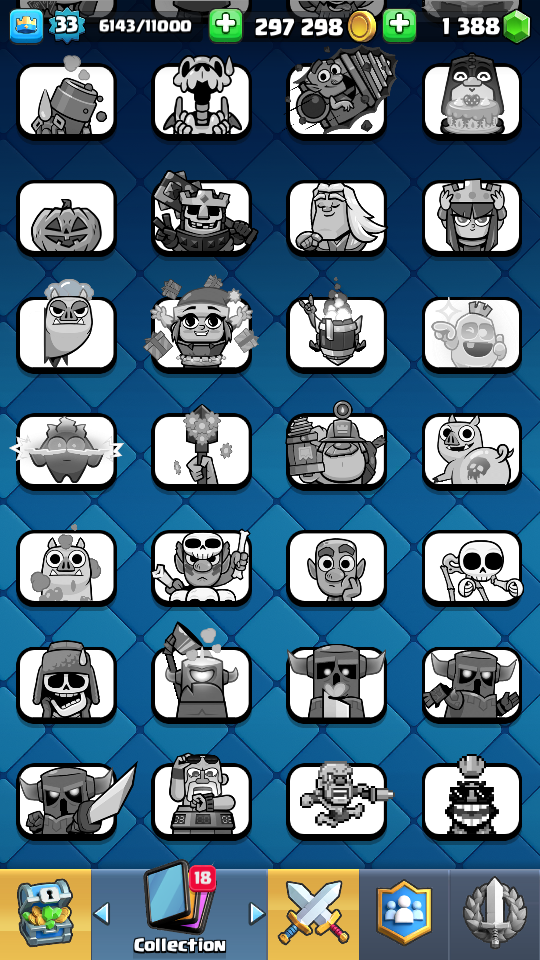
Task: Choose the pig with skull mark emote
Action: pos(472,451)
